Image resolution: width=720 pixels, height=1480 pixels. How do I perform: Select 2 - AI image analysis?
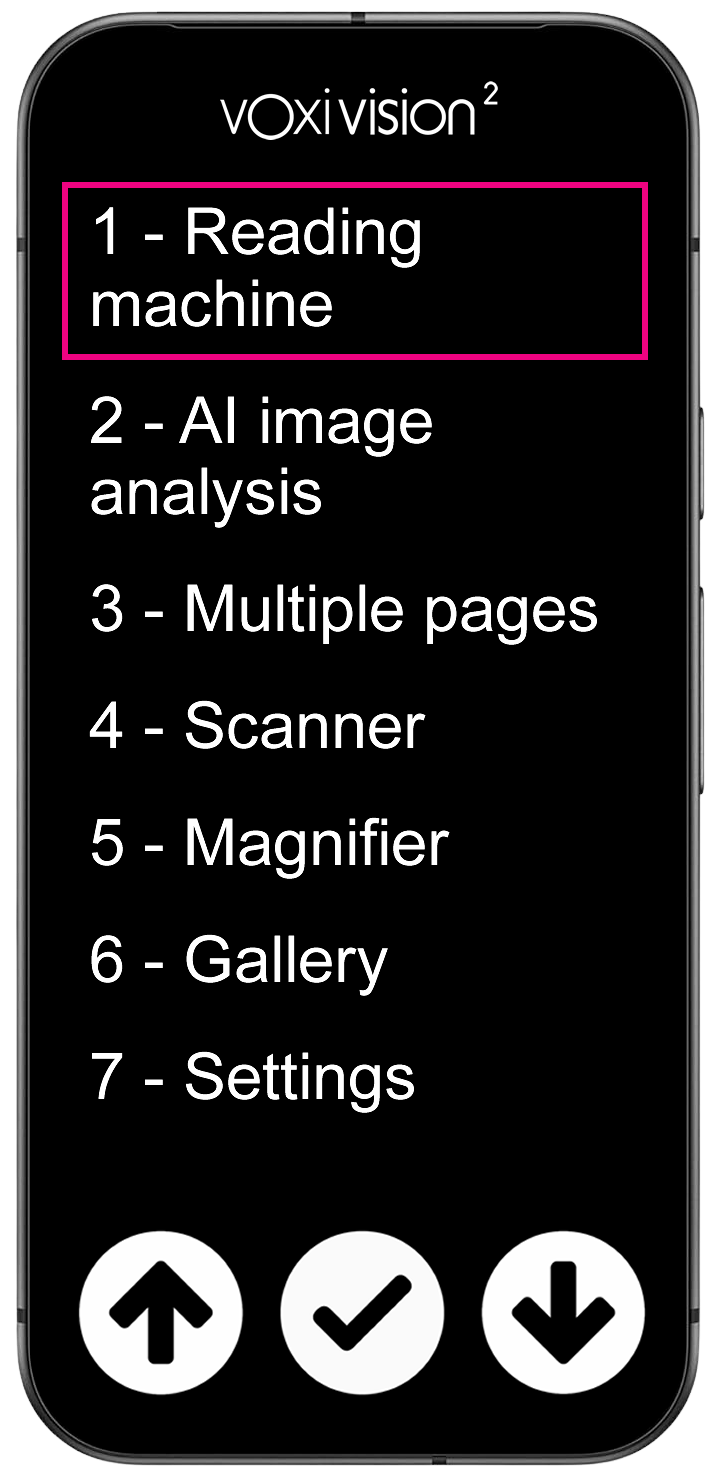[x=262, y=457]
